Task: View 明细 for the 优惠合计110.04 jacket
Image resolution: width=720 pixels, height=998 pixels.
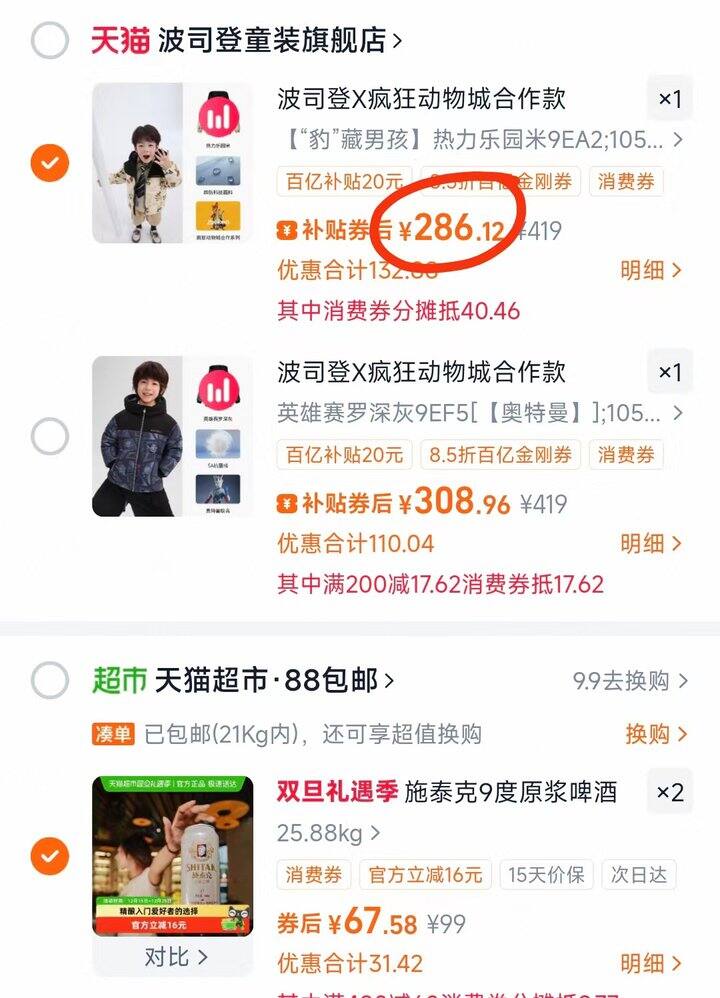Action: (x=650, y=544)
